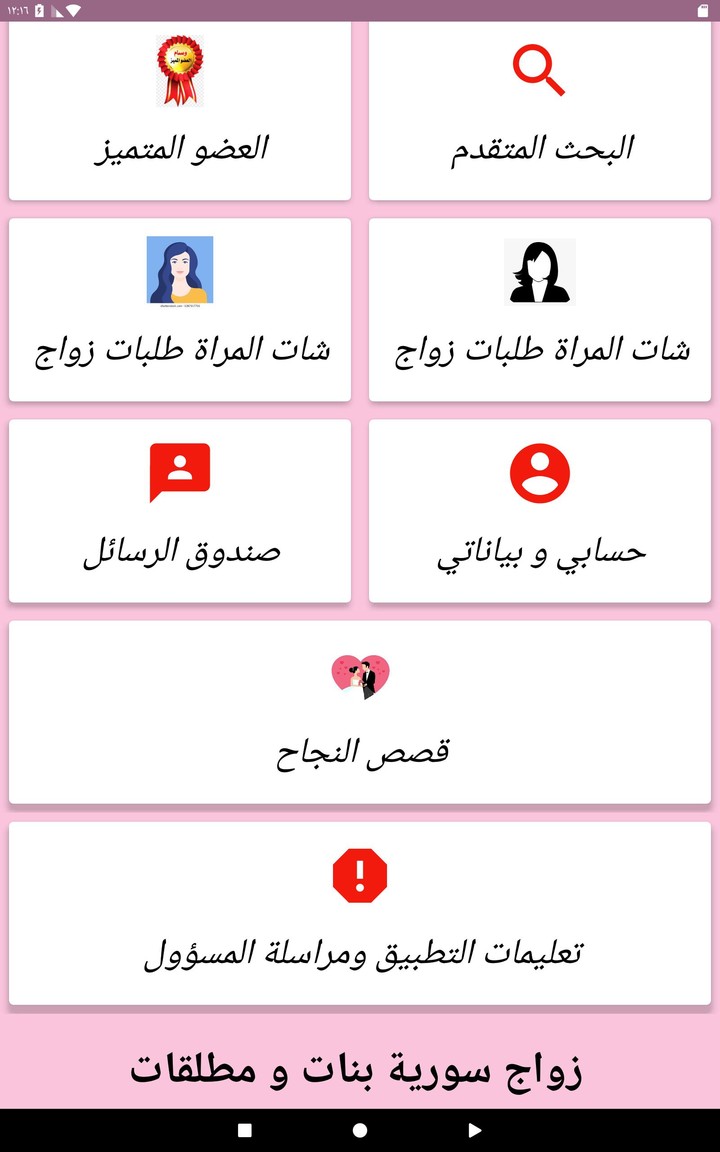720x1152 pixels.
Task: Open advanced search via the magnifier icon
Action: 538,68
